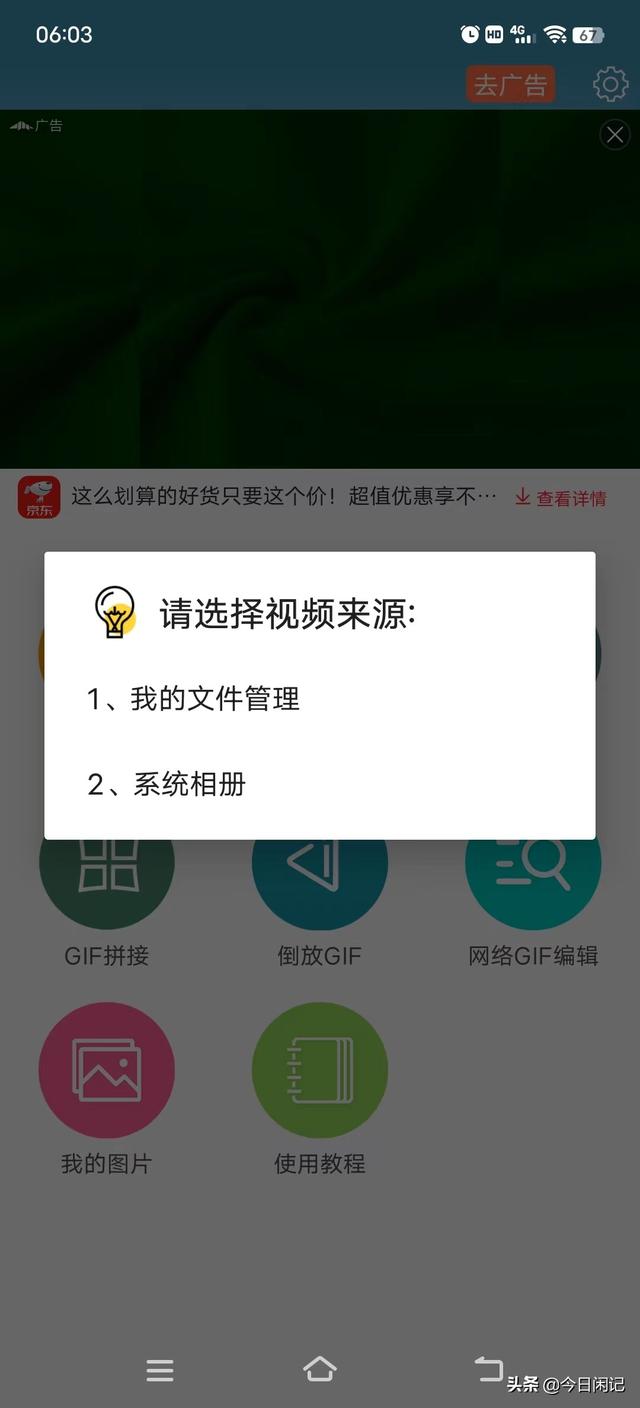
Task: Go to the home screen
Action: click(319, 1369)
